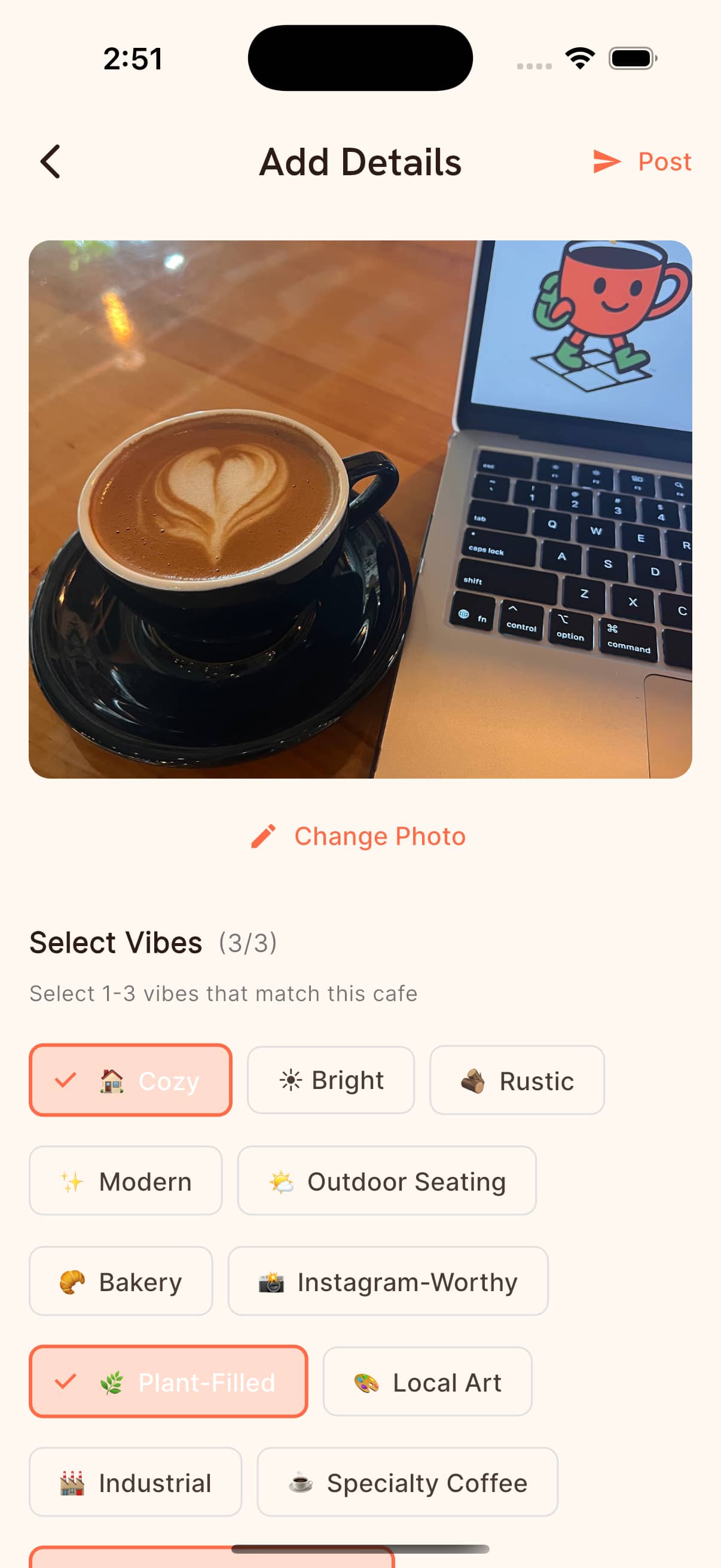Tap the coffee cup icon on Specialty Coffee
Viewport: 721px width, 1568px height.
click(300, 1482)
